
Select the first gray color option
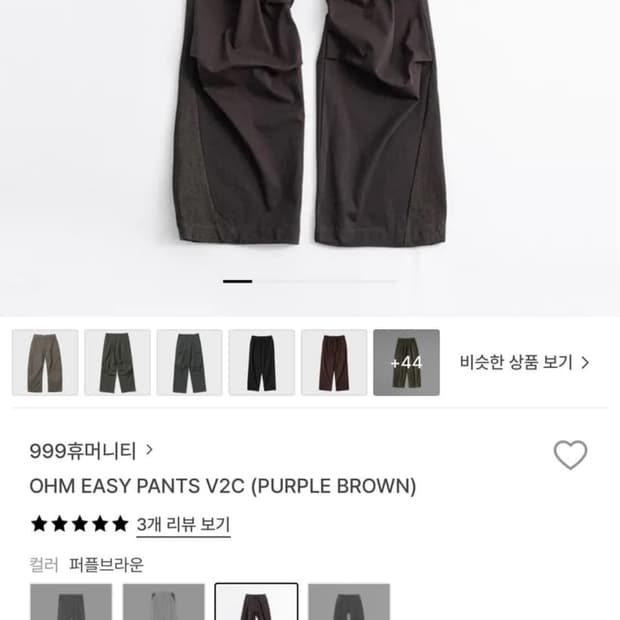pos(71,603)
